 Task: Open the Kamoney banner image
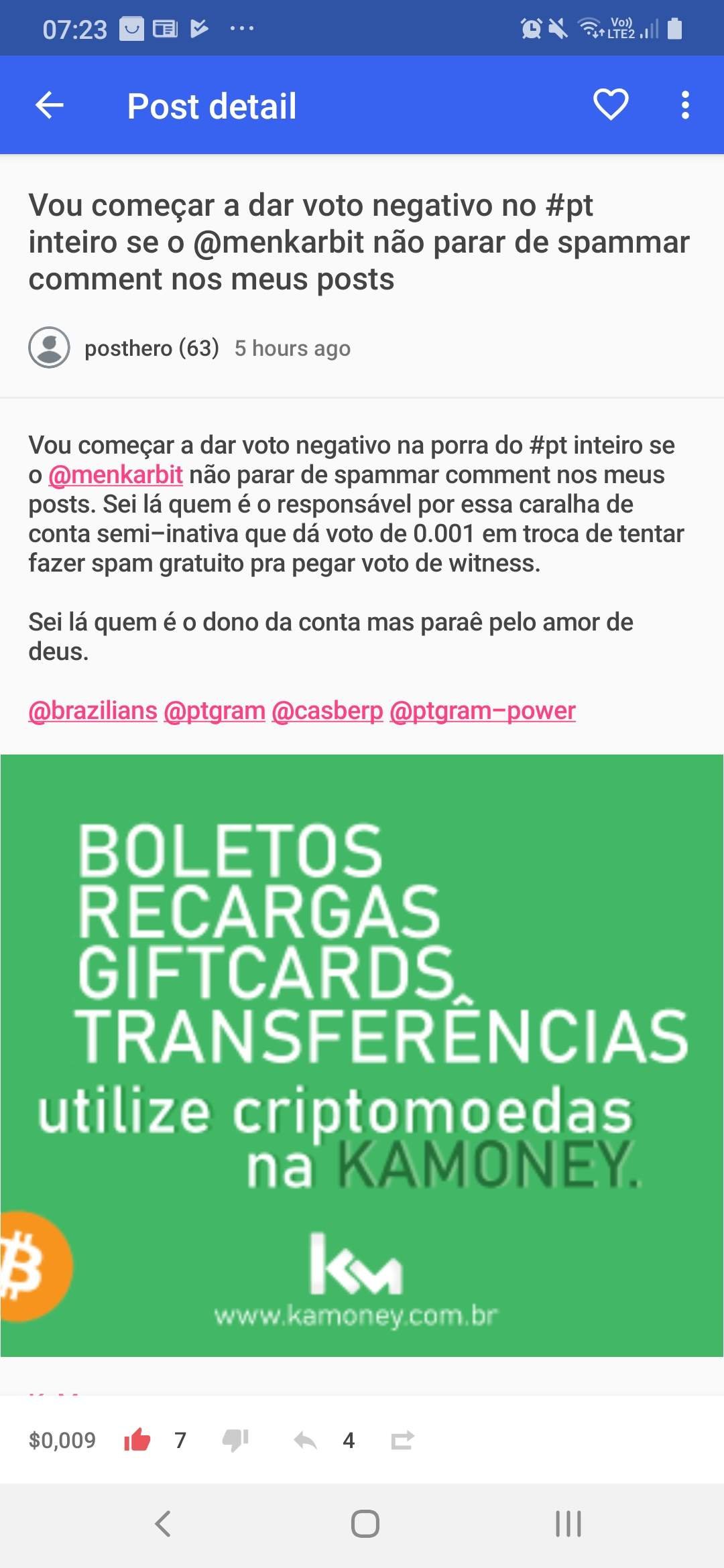(x=362, y=1055)
